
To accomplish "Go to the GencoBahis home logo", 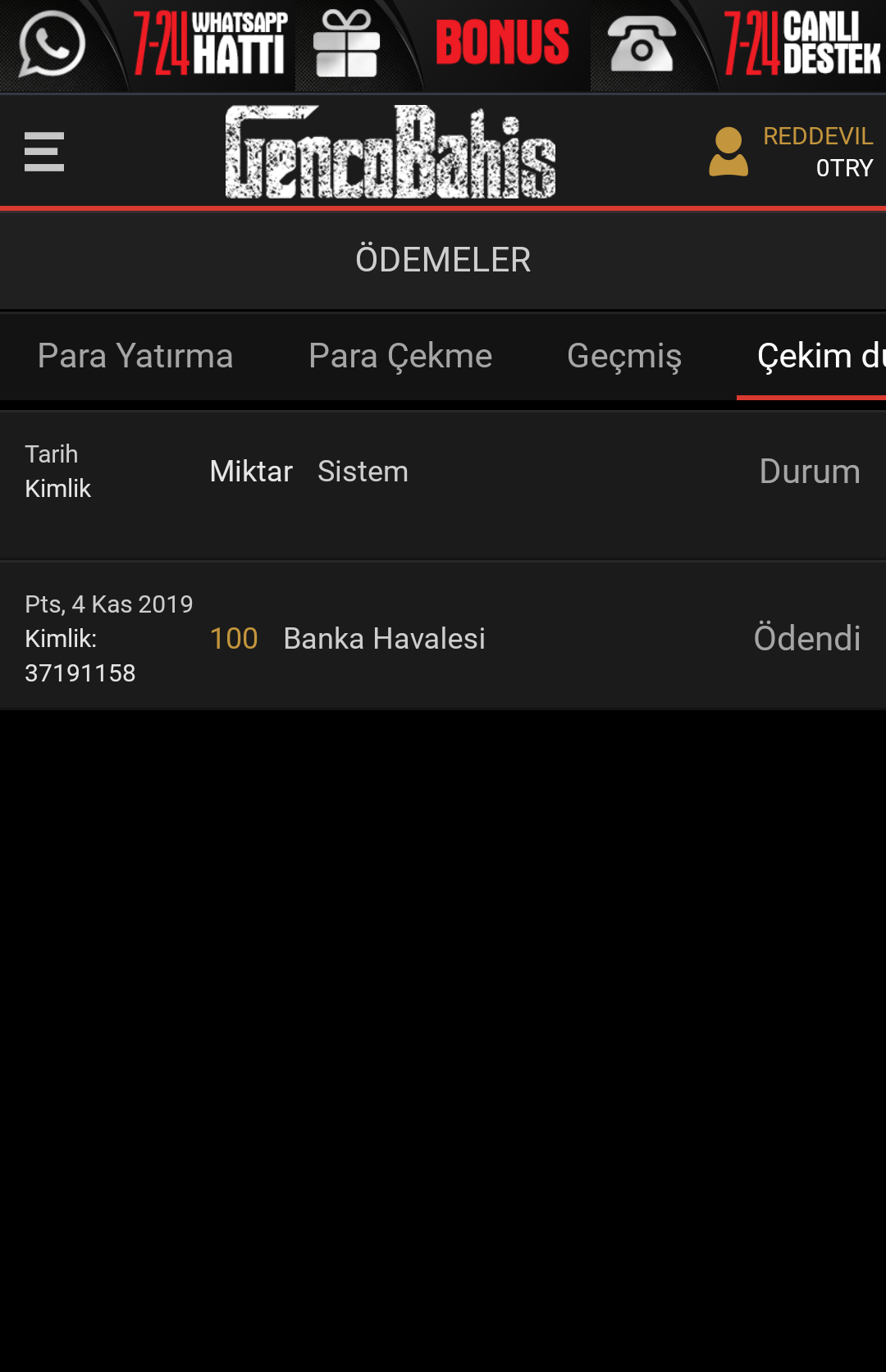I will point(390,153).
